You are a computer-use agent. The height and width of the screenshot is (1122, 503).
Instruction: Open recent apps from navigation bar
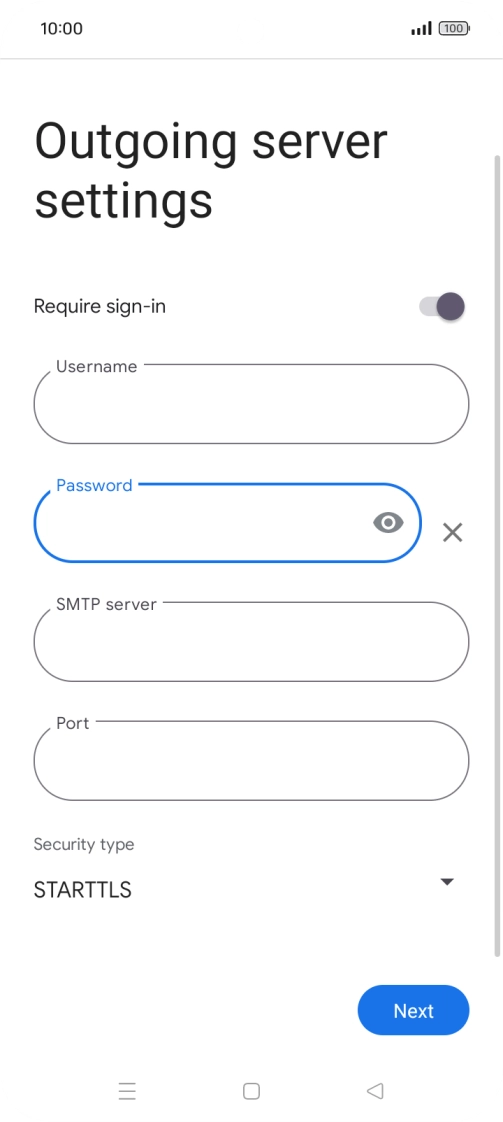pos(127,1091)
